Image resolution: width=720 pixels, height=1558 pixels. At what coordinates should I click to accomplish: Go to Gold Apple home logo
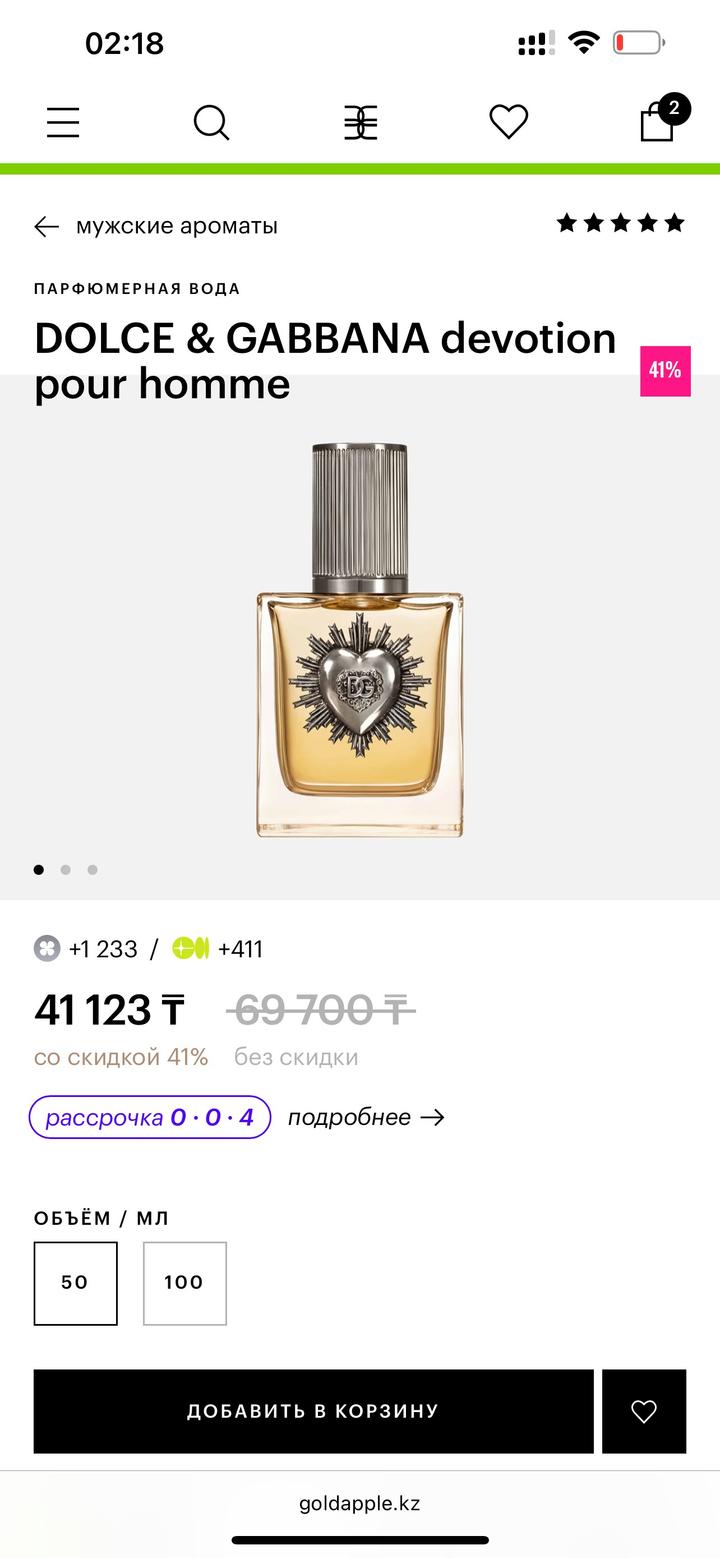pyautogui.click(x=360, y=123)
